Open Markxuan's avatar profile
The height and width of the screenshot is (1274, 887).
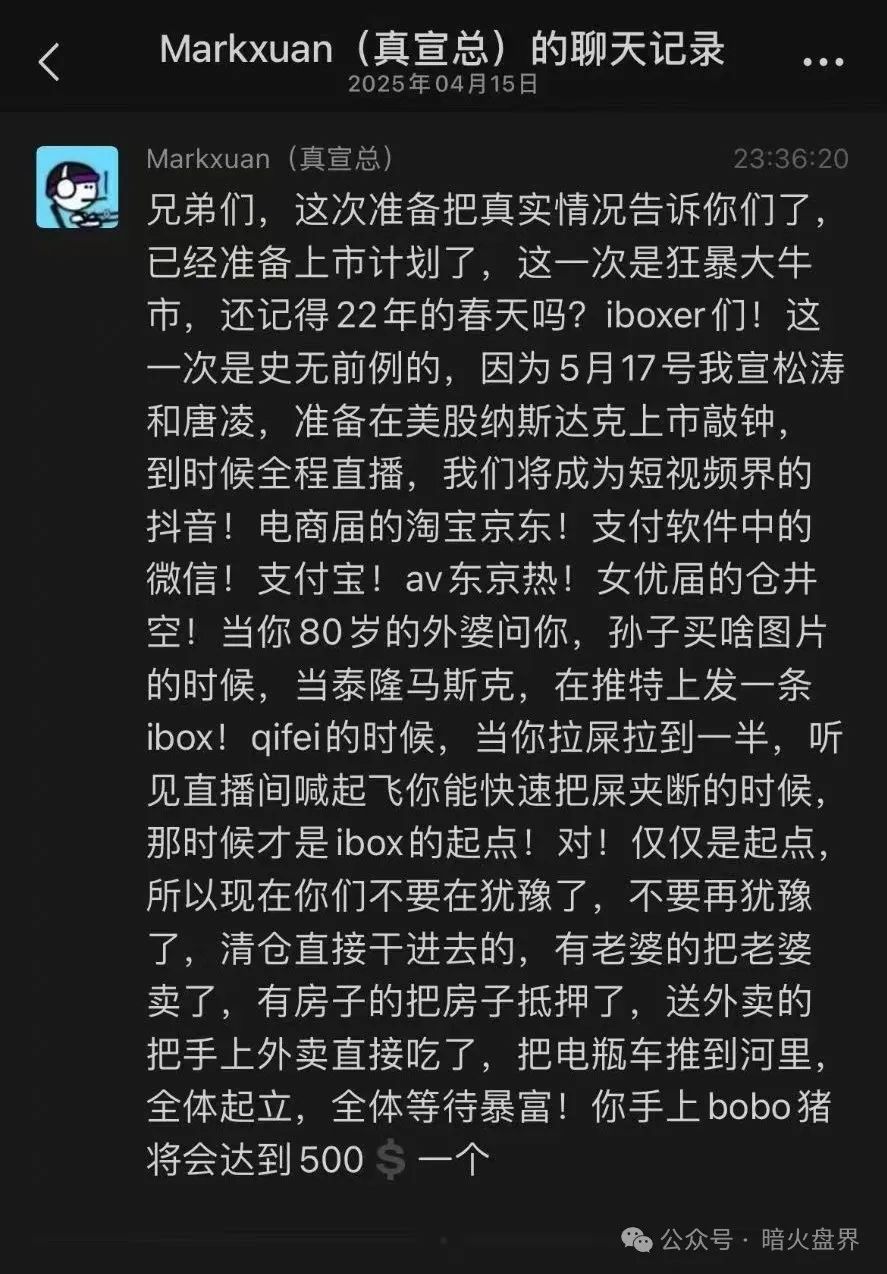pyautogui.click(x=77, y=187)
